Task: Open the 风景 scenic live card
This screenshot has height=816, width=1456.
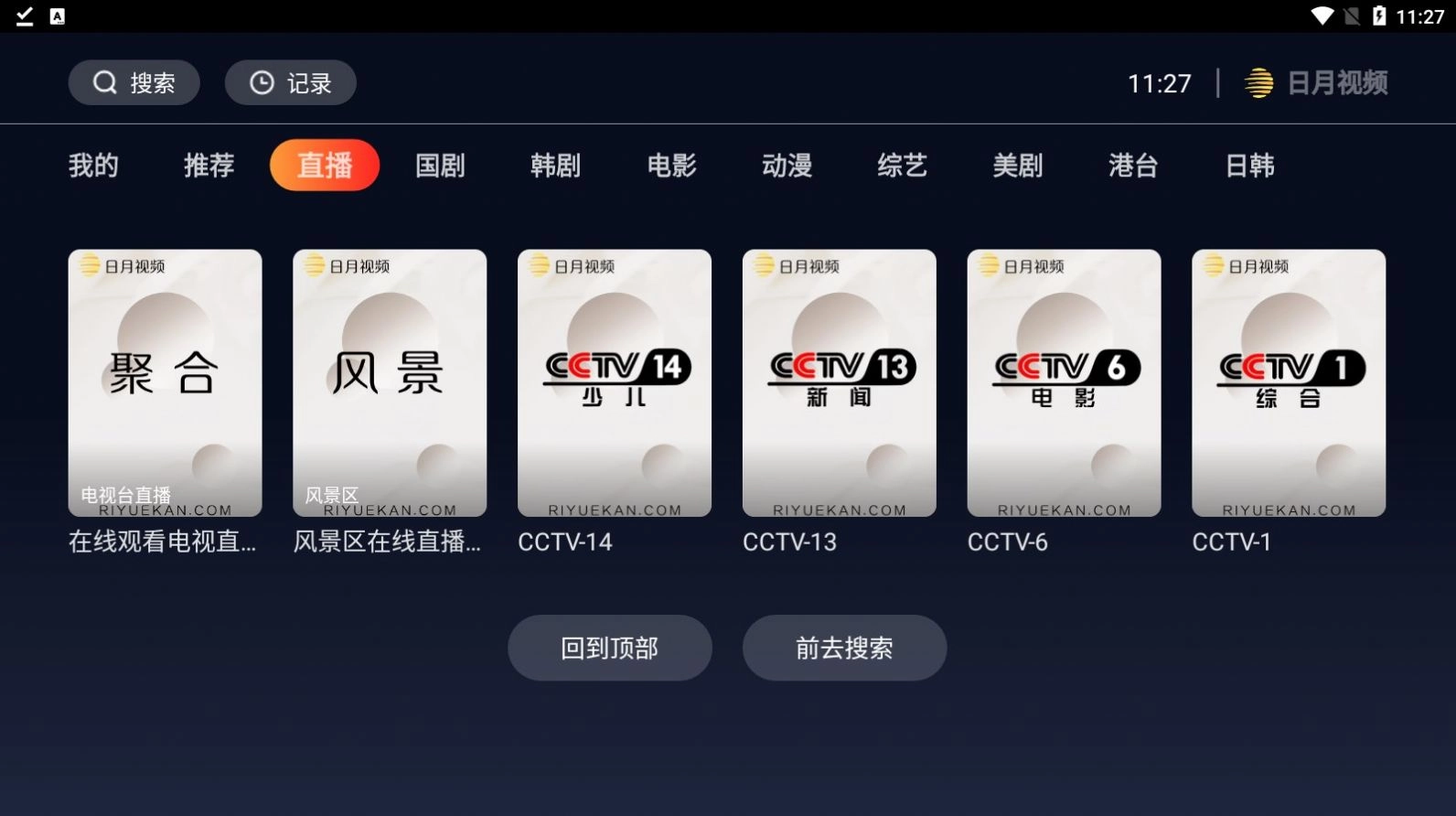Action: 390,383
